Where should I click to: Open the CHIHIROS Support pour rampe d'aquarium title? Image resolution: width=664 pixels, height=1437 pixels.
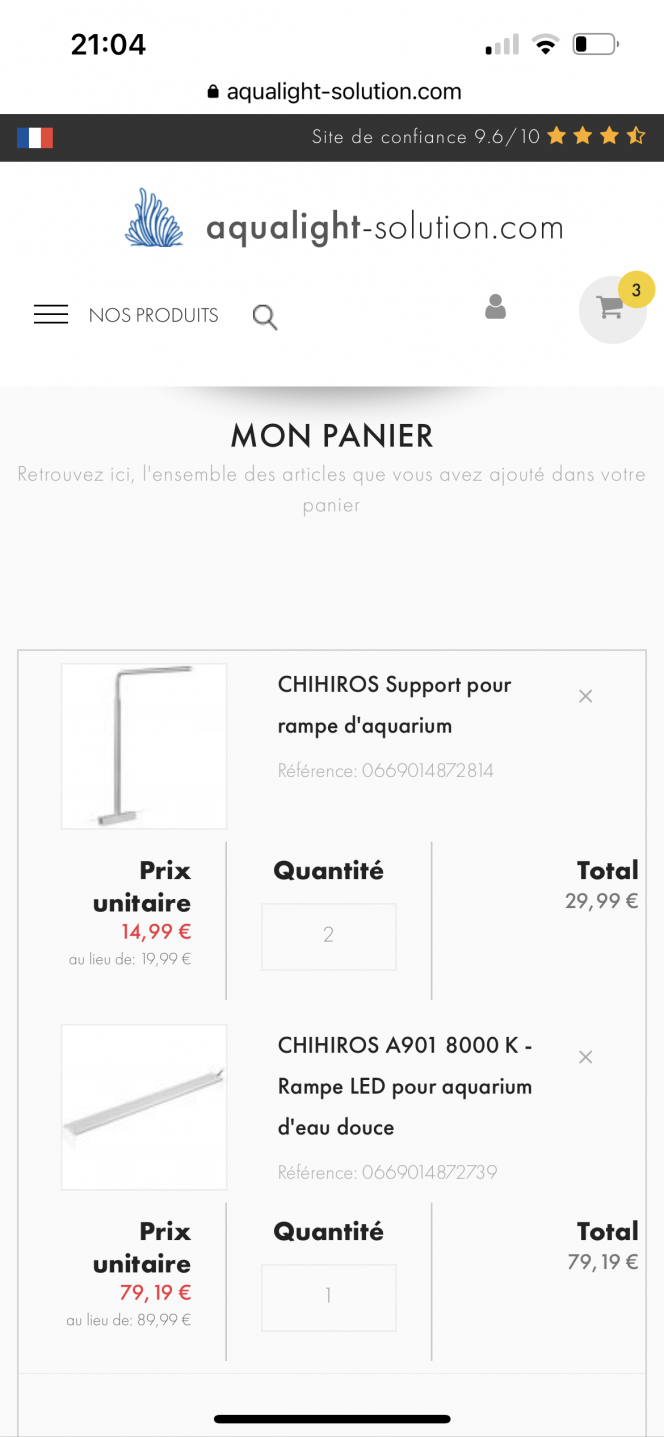click(394, 705)
